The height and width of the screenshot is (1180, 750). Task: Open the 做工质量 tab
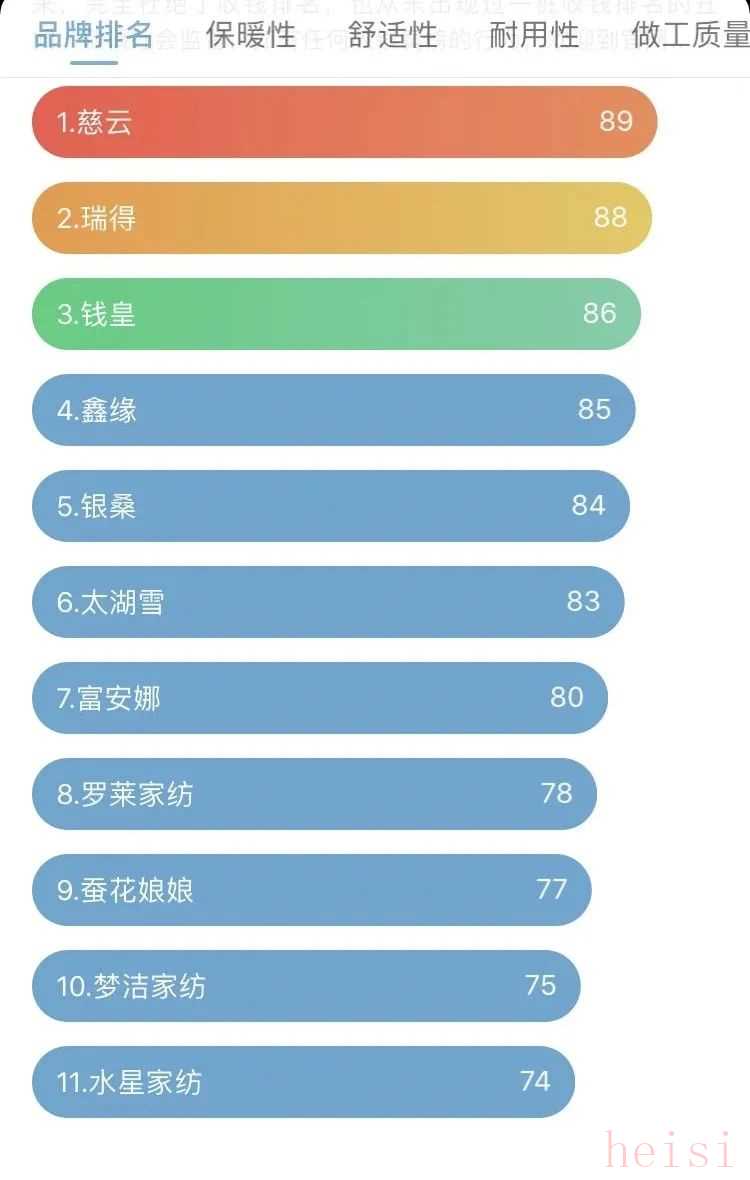coord(690,35)
